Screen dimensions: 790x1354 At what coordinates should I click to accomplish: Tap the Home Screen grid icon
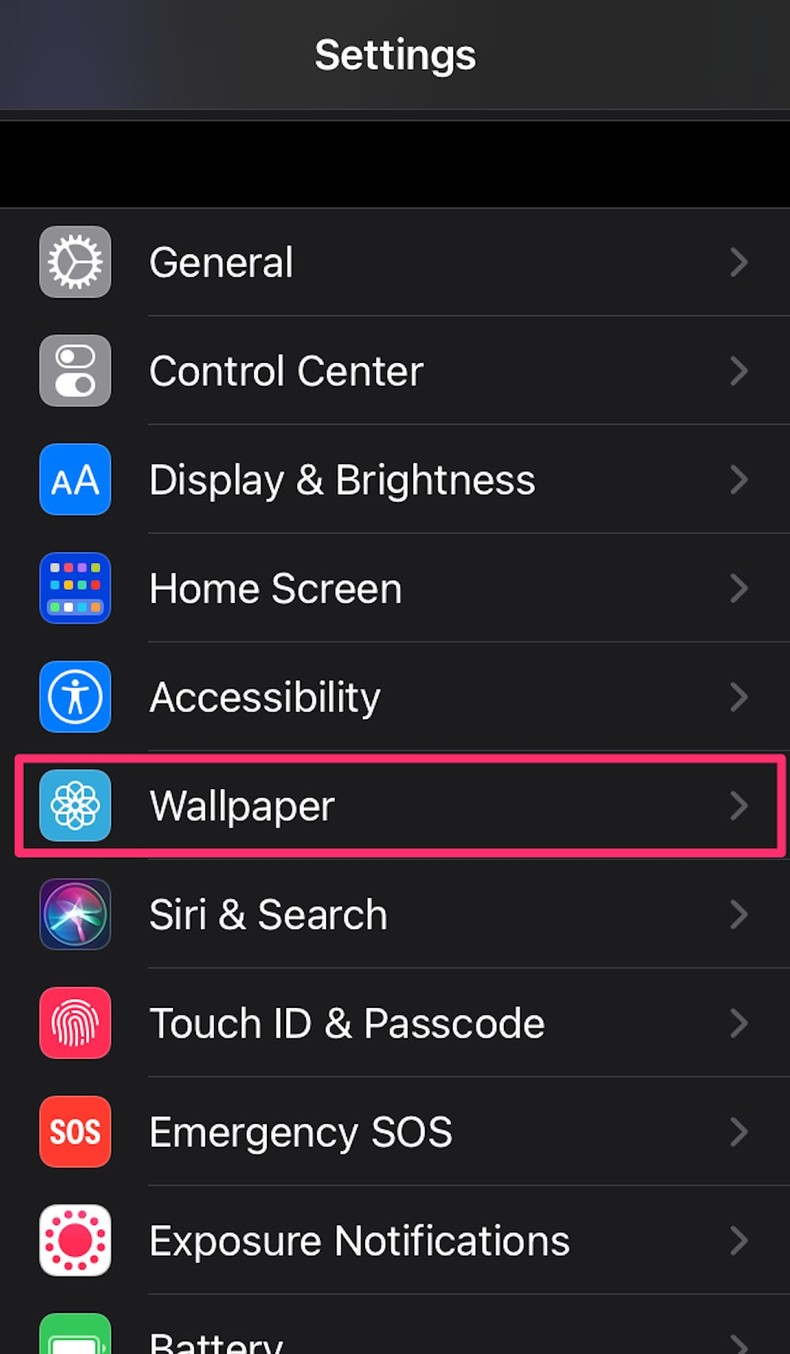coord(74,589)
